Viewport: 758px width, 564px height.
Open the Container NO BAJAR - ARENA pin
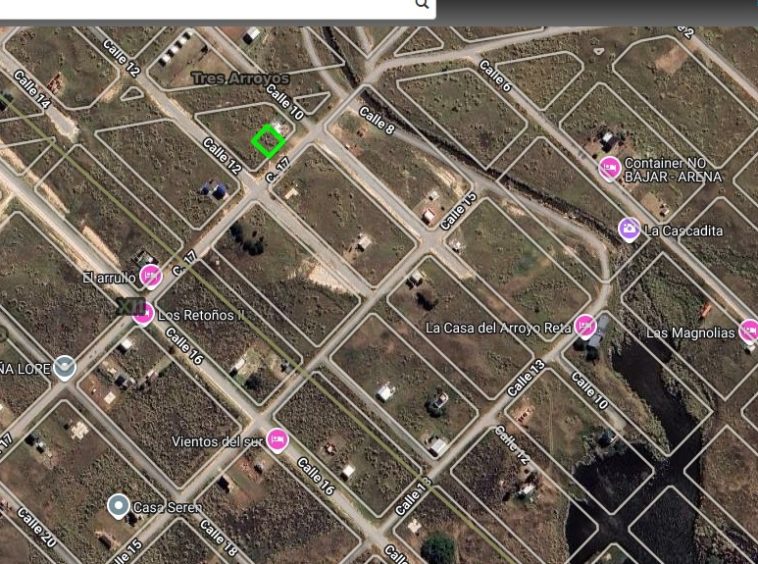(x=609, y=168)
